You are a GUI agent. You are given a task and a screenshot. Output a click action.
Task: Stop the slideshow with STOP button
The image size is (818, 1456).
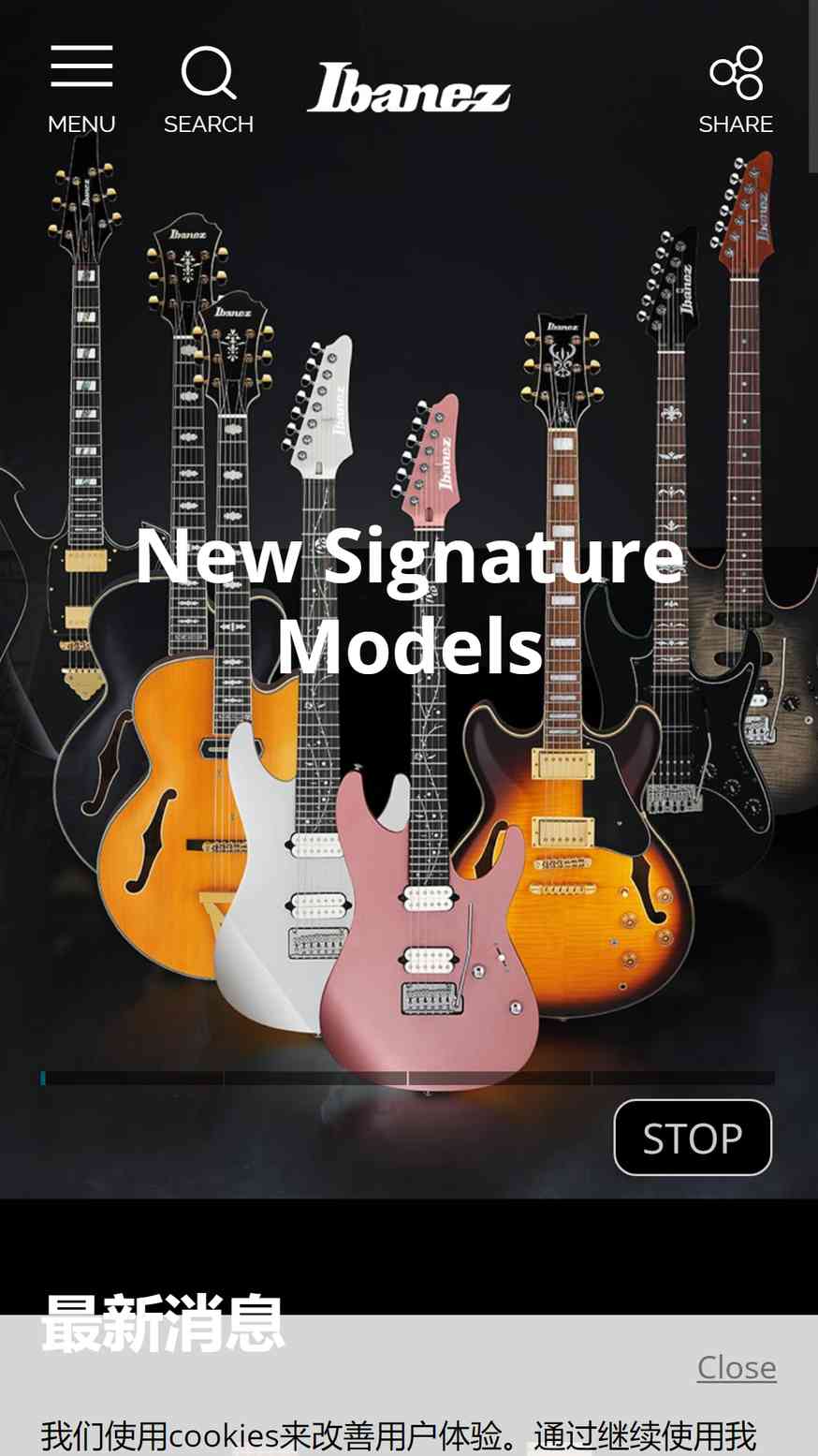[693, 1138]
